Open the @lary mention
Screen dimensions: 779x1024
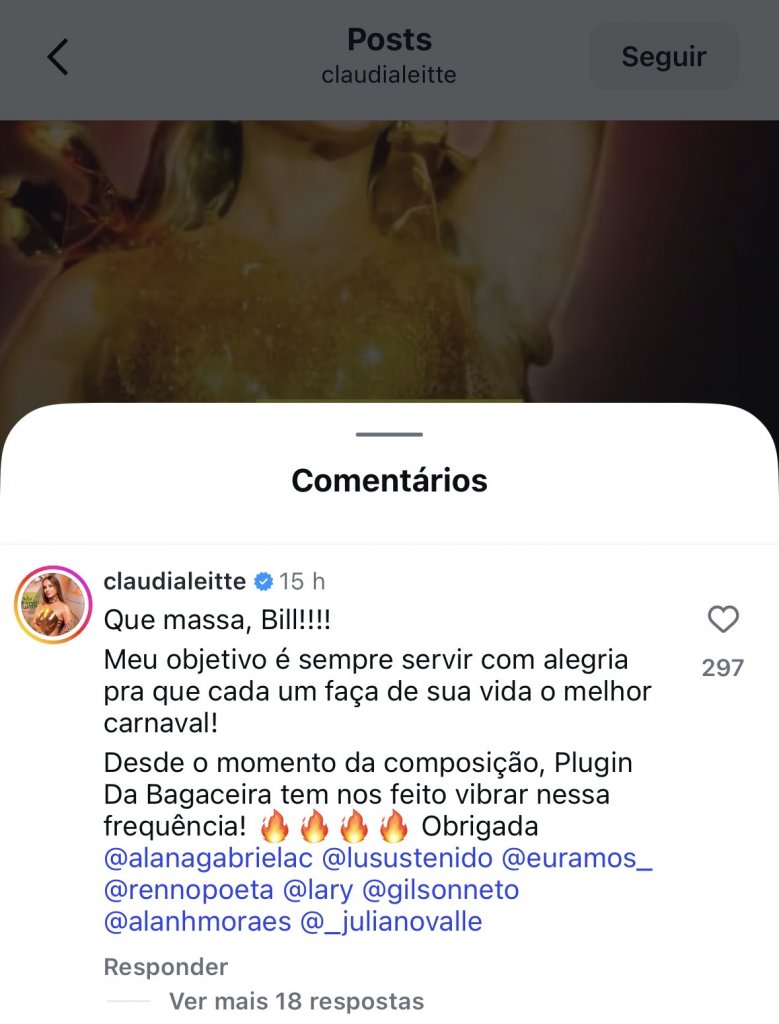tap(316, 890)
